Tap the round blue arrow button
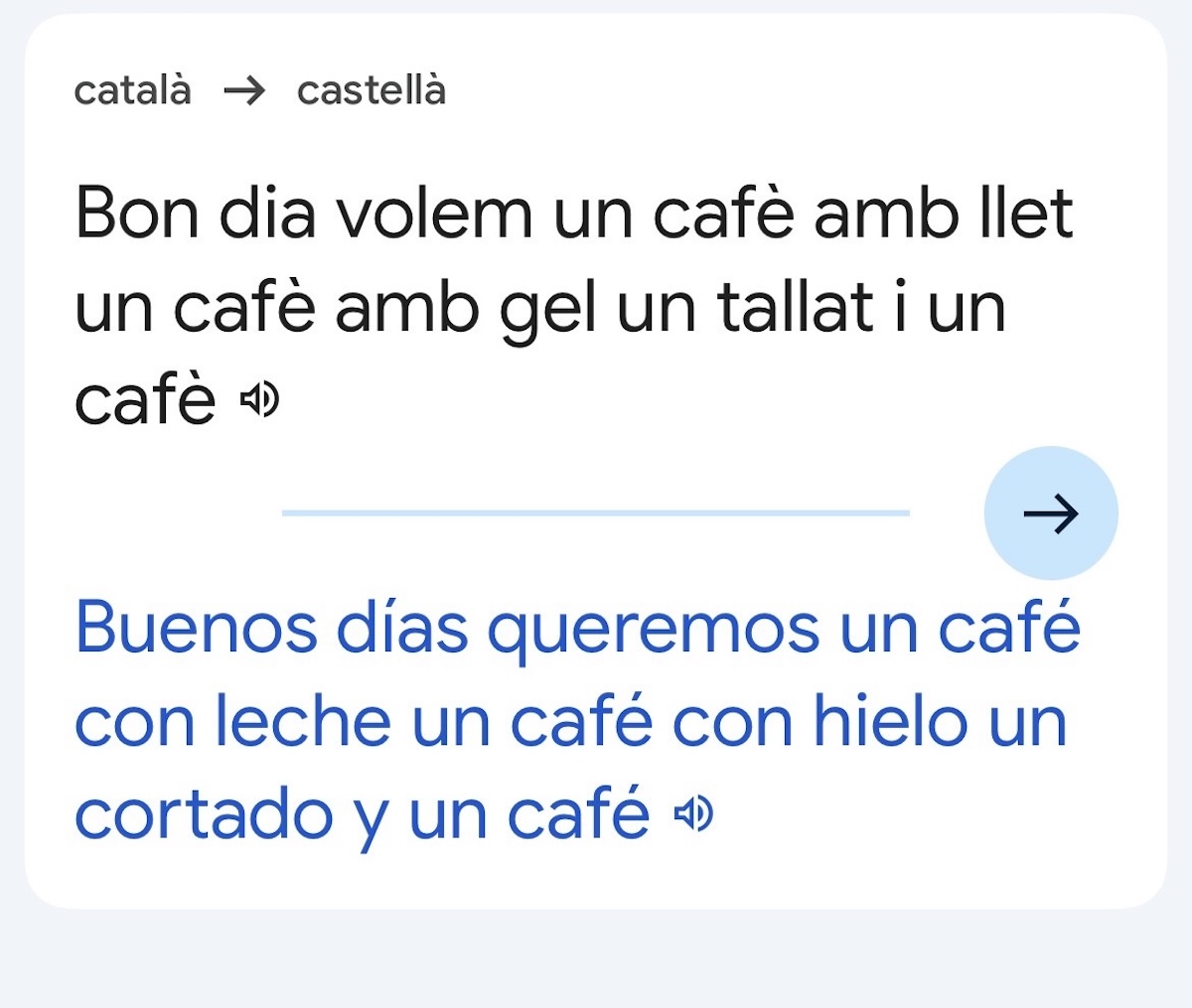This screenshot has height=1008, width=1192. click(x=1050, y=513)
